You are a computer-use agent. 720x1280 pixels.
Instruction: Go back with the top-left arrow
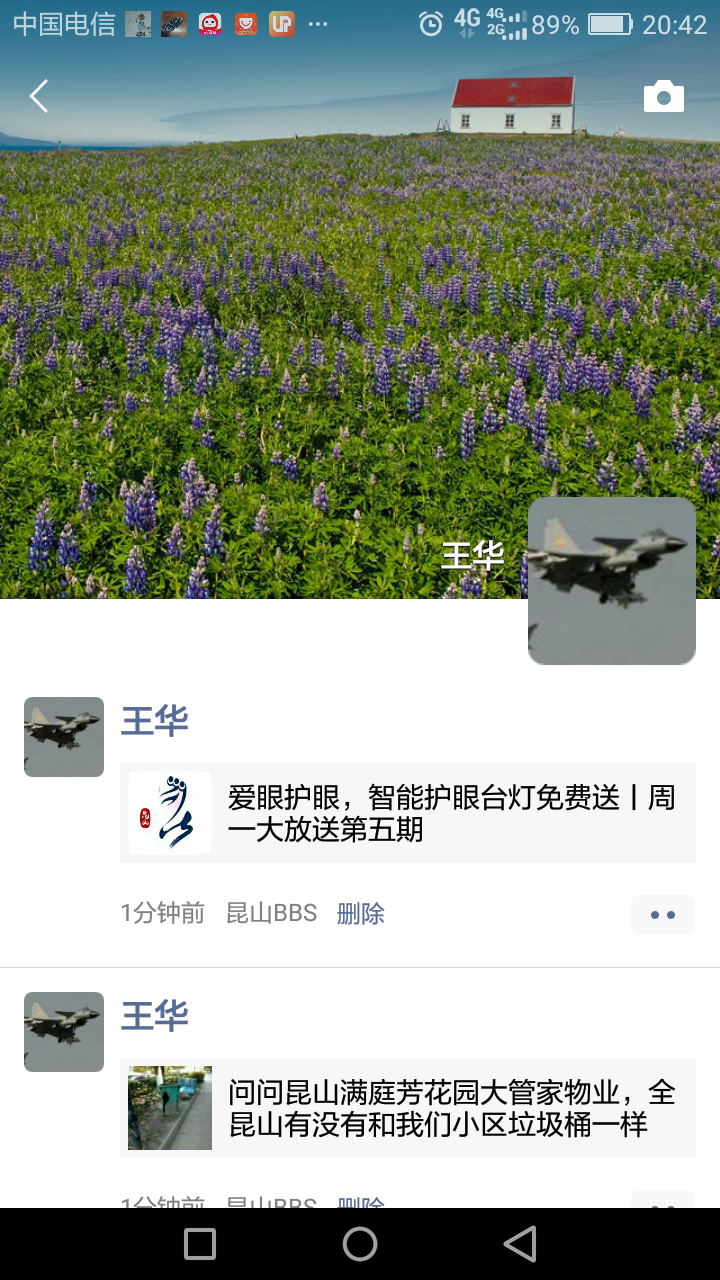[x=39, y=97]
